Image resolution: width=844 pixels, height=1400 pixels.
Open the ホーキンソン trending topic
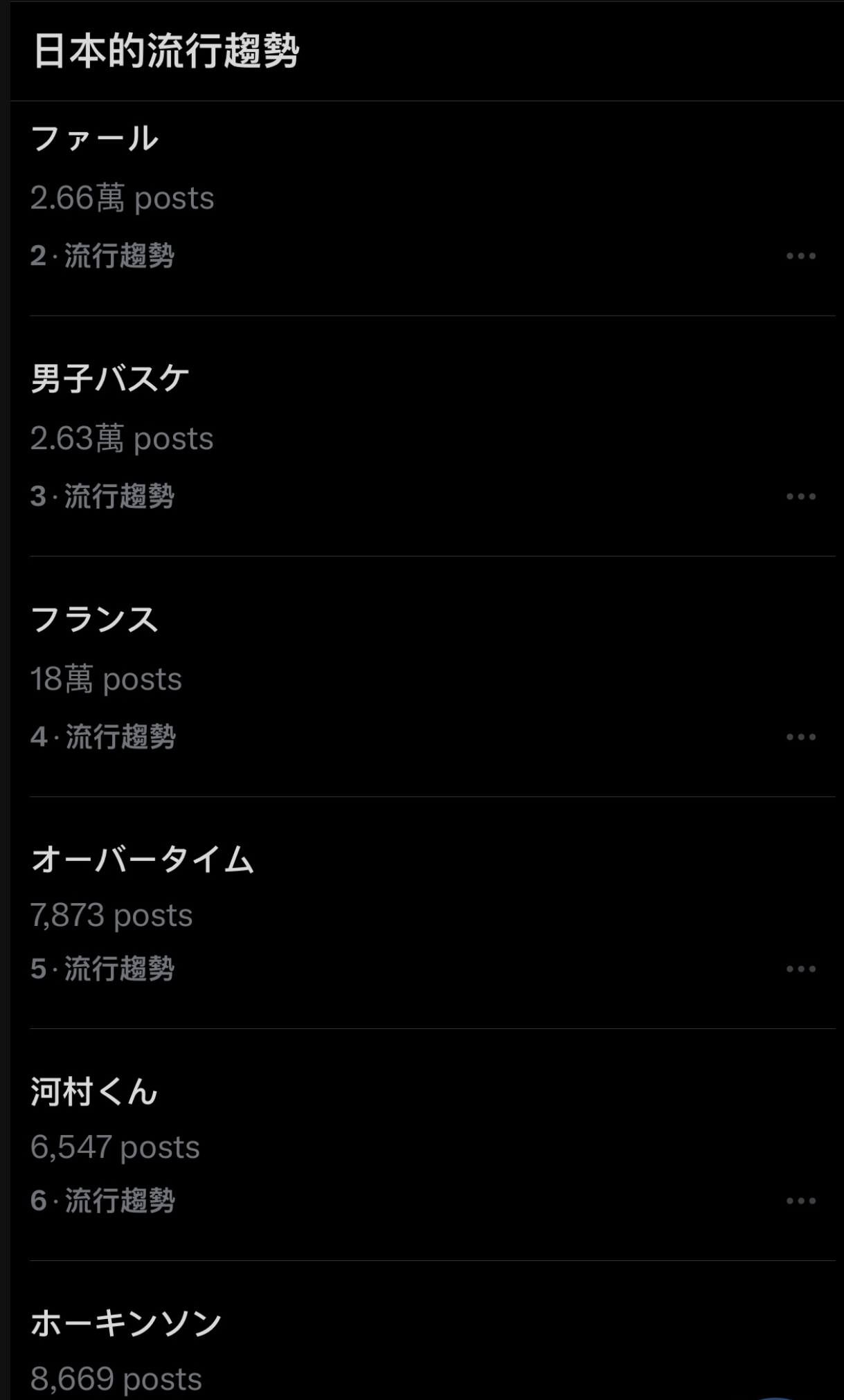coord(126,1323)
